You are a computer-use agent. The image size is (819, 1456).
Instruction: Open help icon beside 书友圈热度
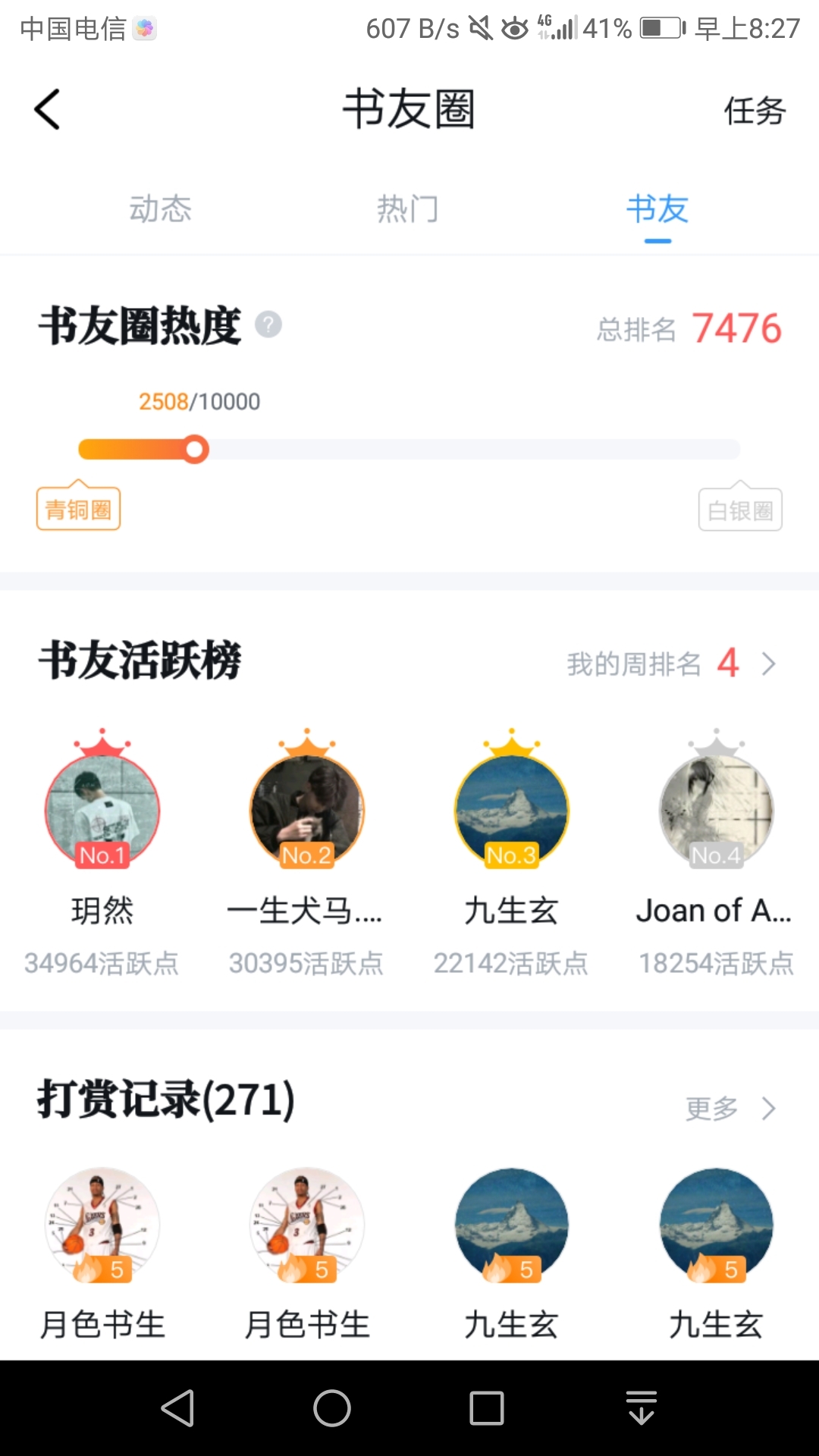click(x=268, y=325)
